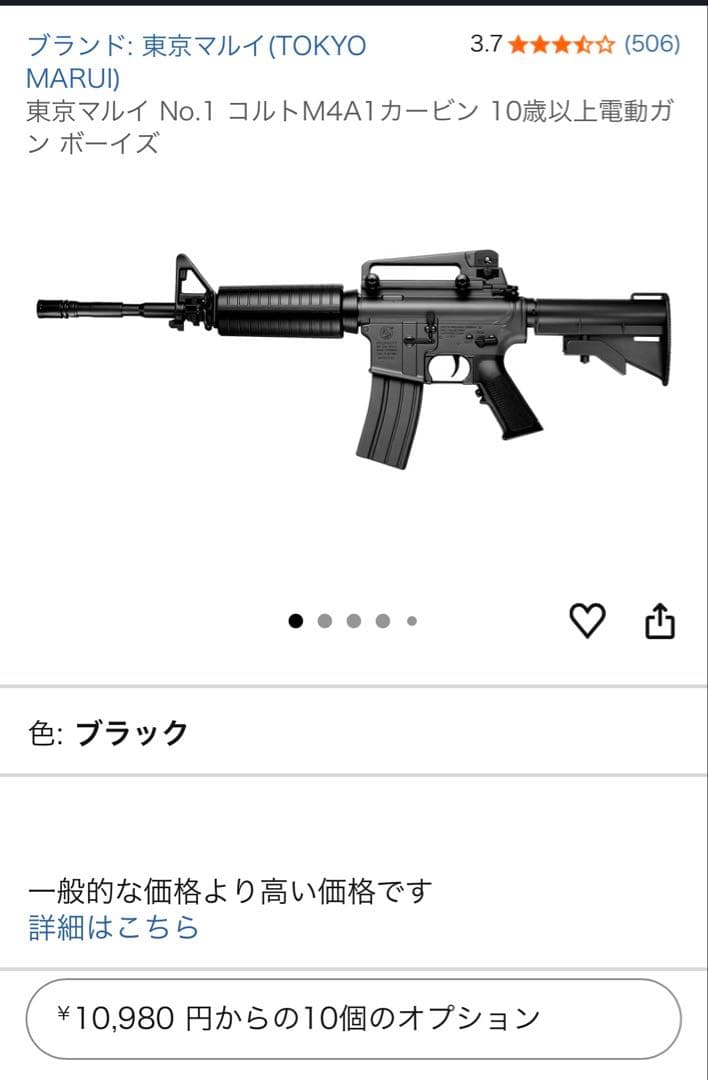View the 506 customer reviews
708x1080 pixels.
652,44
